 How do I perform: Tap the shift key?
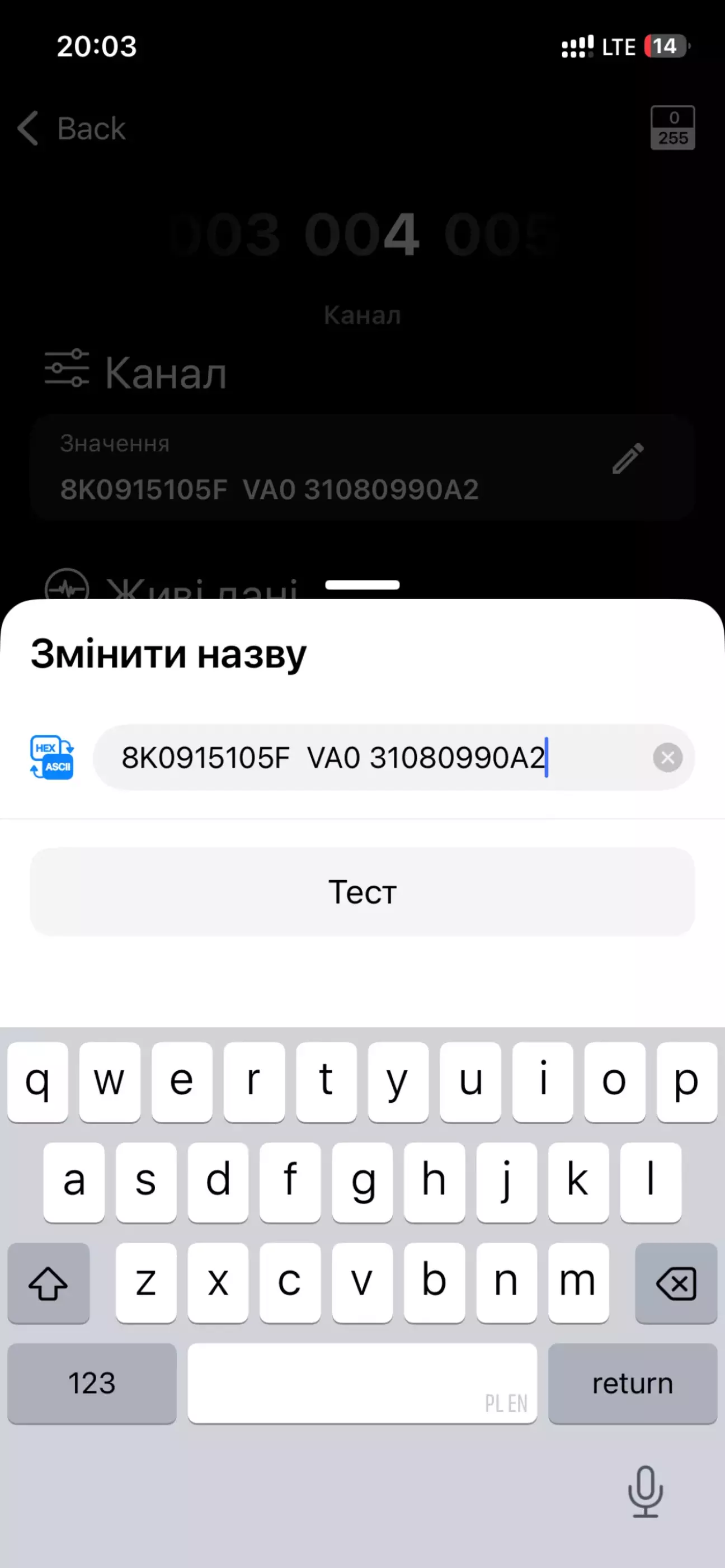[49, 1284]
